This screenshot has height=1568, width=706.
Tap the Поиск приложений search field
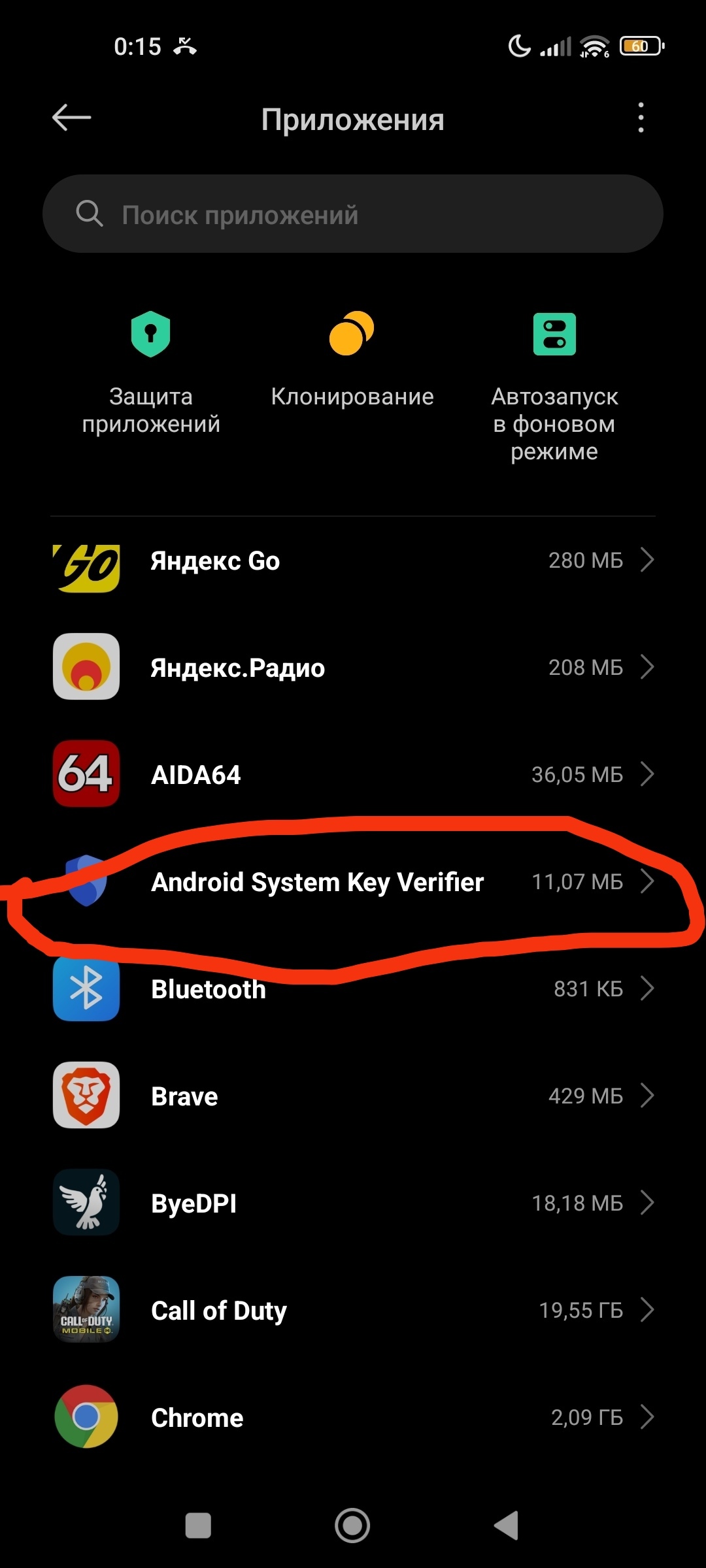(353, 214)
